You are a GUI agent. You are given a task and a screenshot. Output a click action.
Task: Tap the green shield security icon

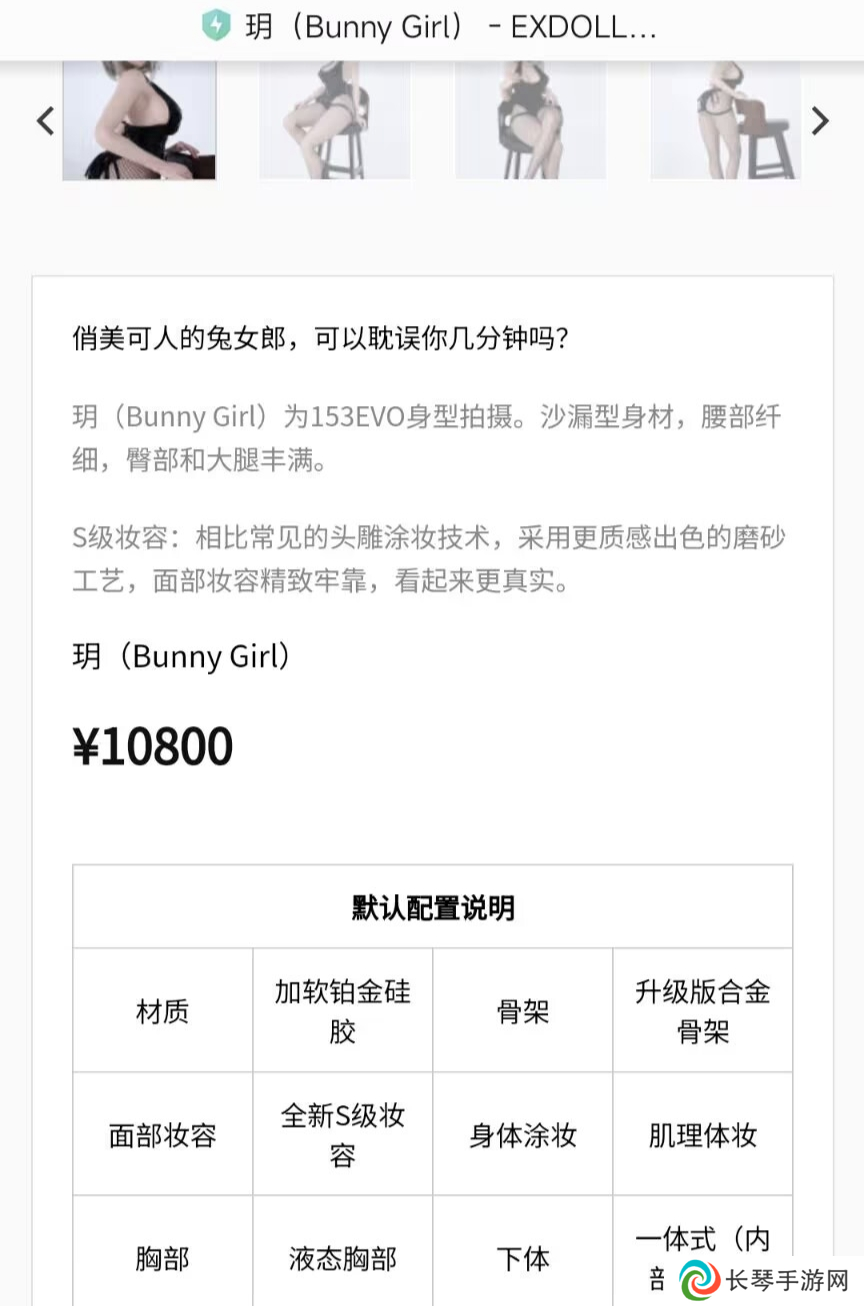tap(216, 25)
